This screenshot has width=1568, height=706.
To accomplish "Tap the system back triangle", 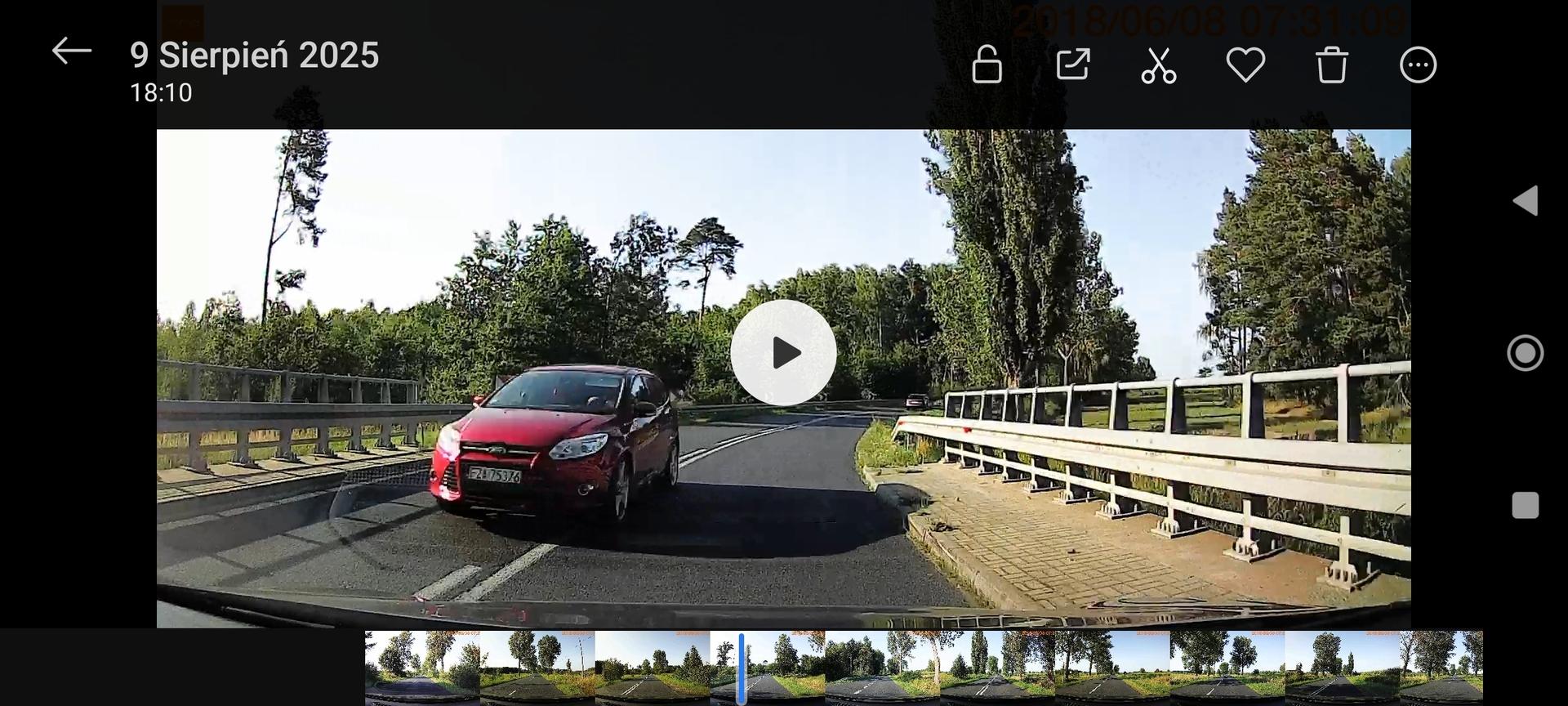I will point(1525,201).
